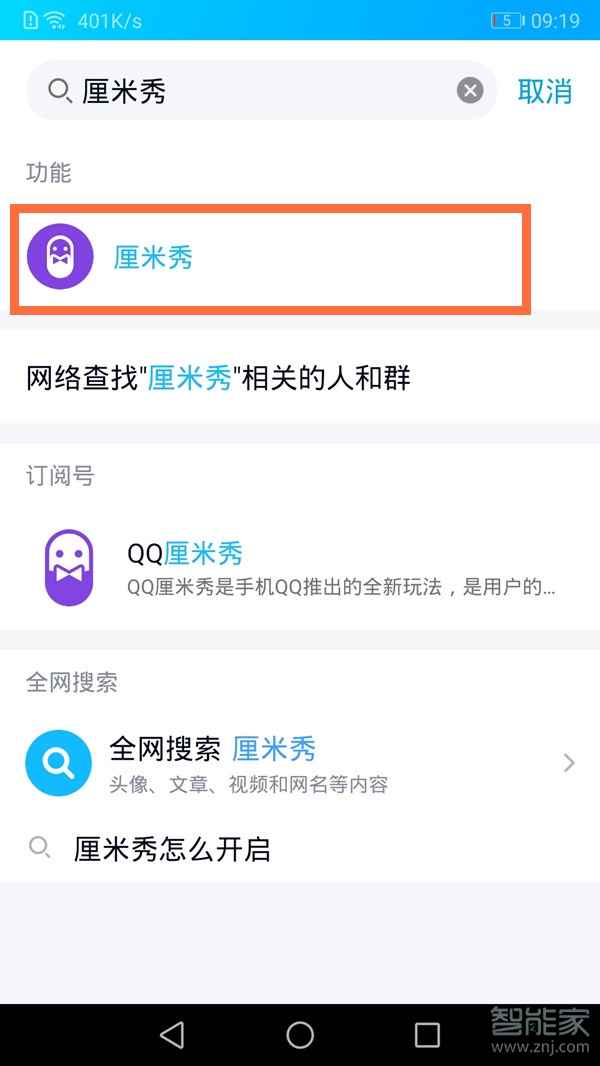Return to the home screen

tap(300, 1035)
